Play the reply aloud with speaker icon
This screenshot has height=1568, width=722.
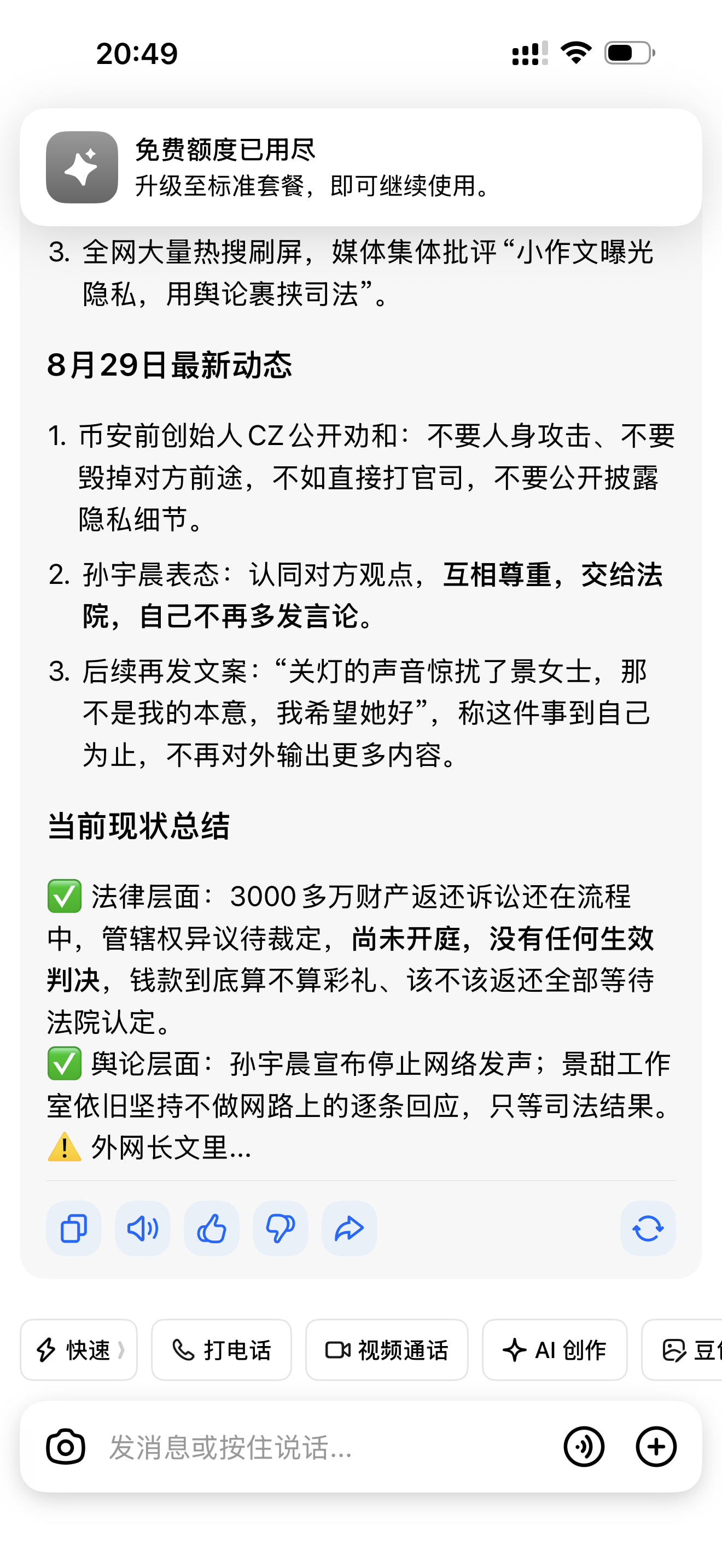click(142, 1228)
